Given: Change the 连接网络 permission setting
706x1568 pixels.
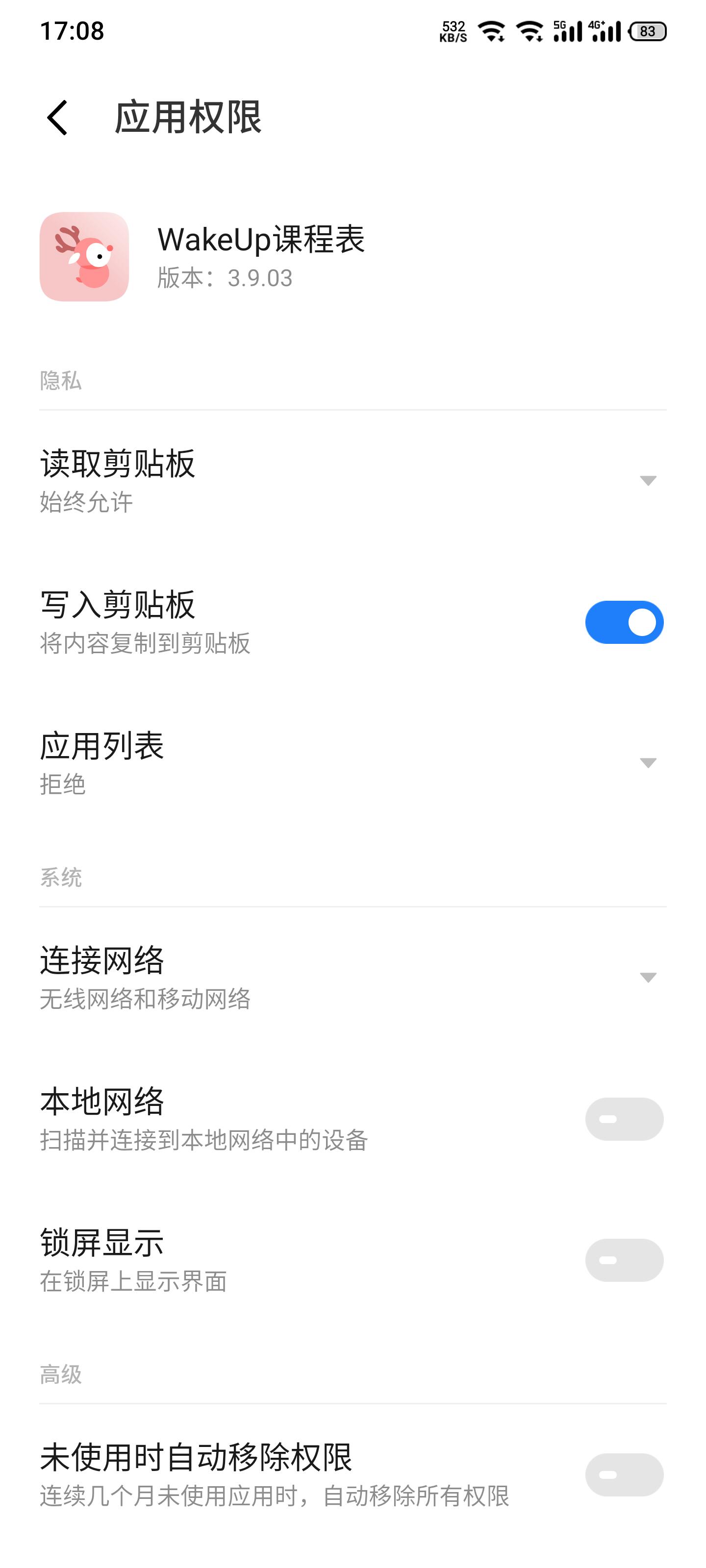Looking at the screenshot, I should point(648,977).
